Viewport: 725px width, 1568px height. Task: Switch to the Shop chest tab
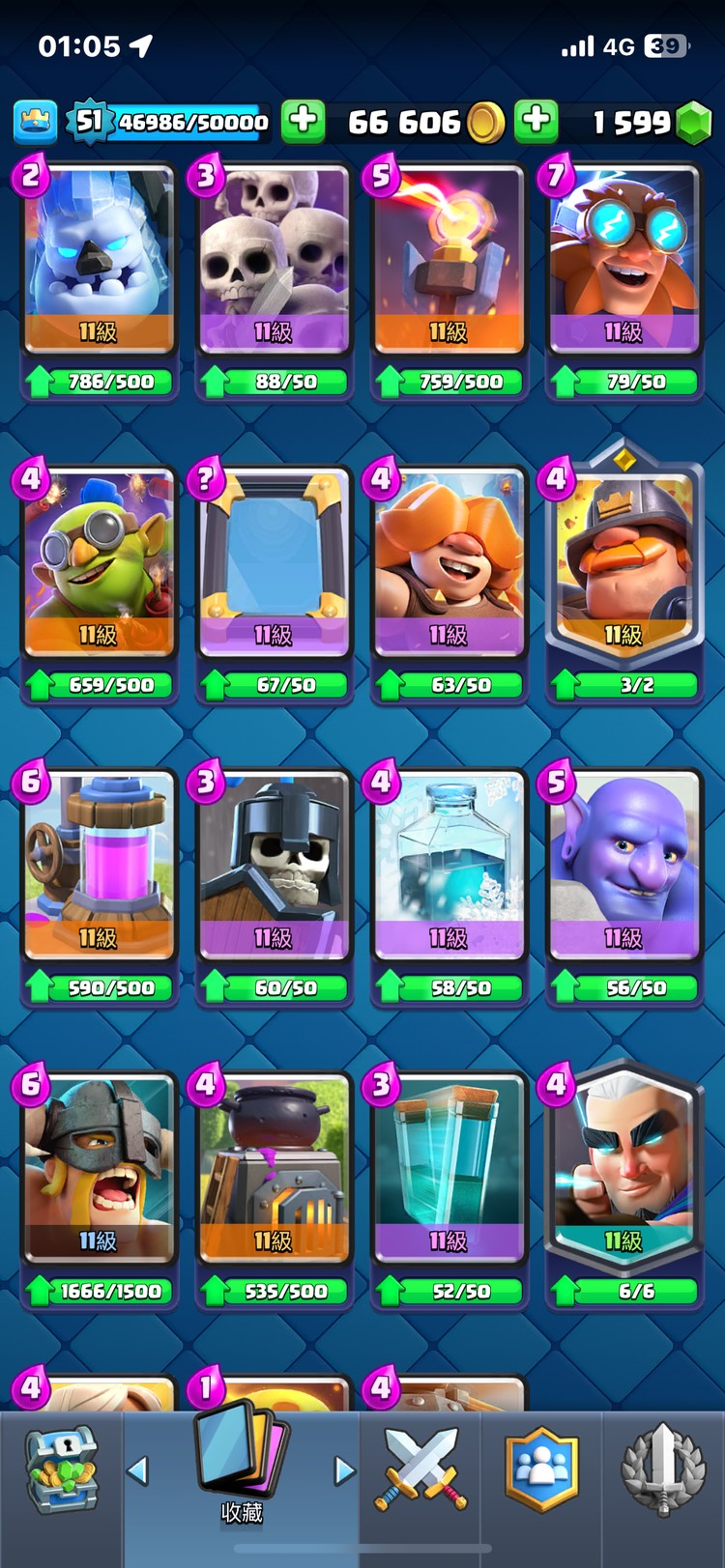pyautogui.click(x=61, y=1470)
